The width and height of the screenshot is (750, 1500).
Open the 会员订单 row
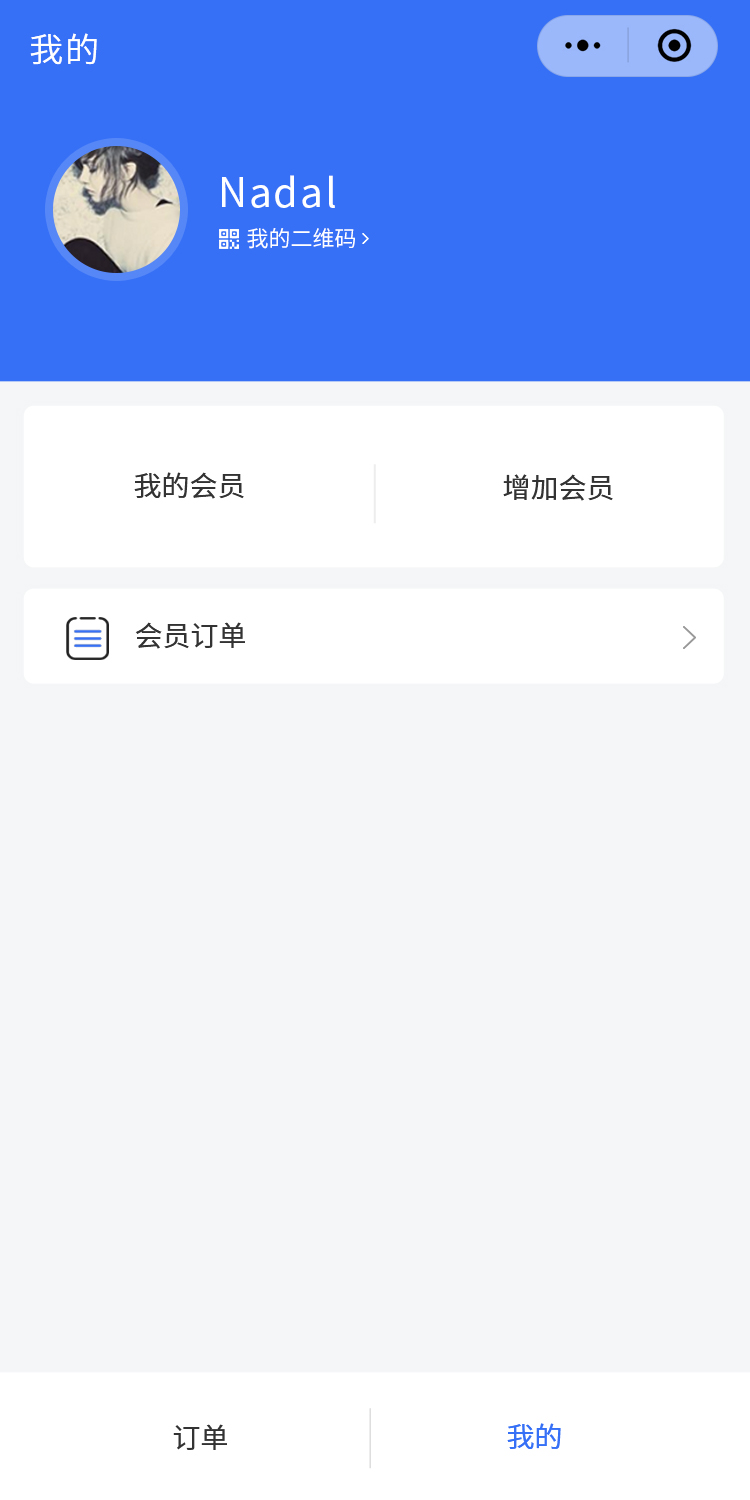pyautogui.click(x=374, y=637)
